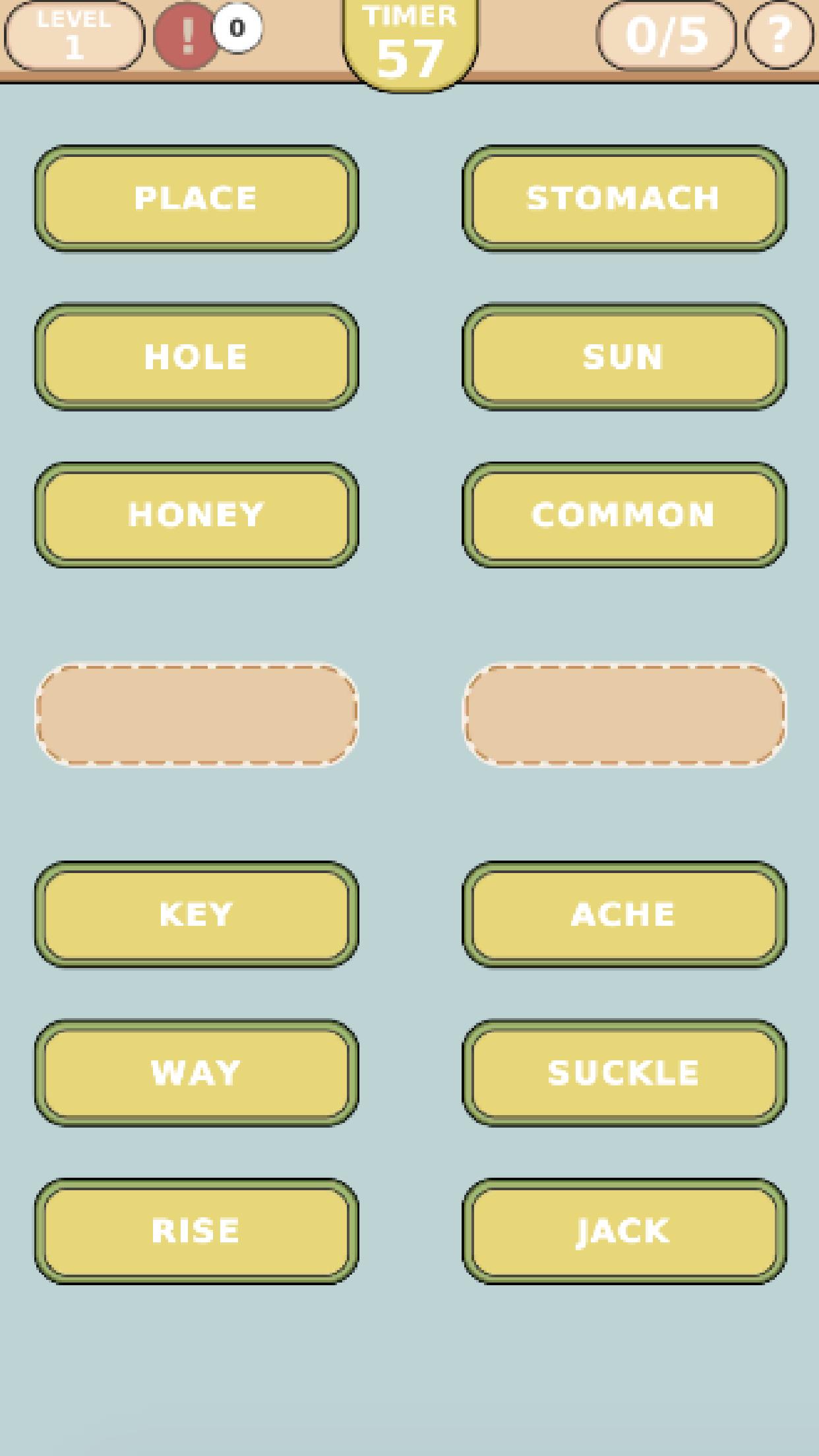Select the HONEY word tile
The width and height of the screenshot is (819, 1456).
195,516
